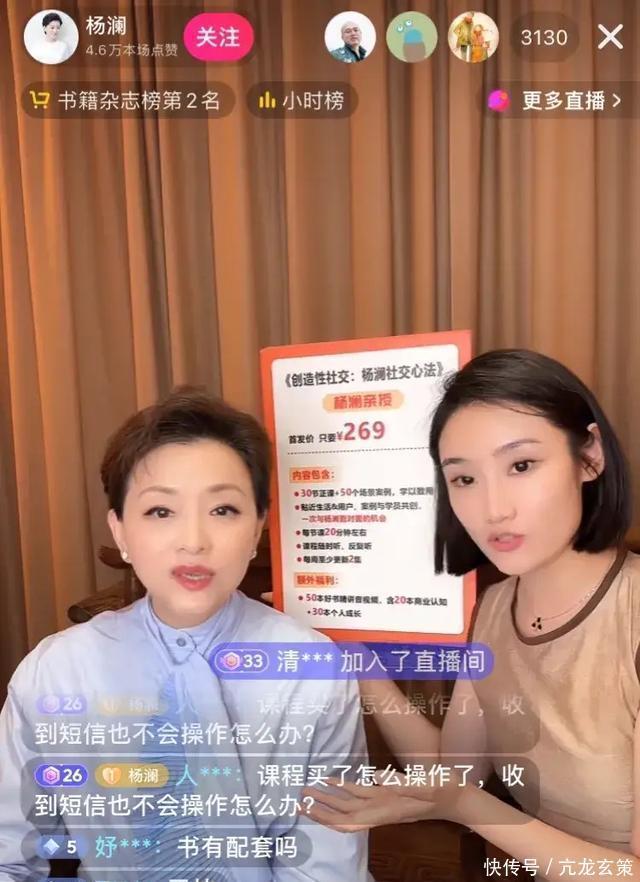Open the third top viewer avatar
The width and height of the screenshot is (640, 882).
[x=474, y=37]
